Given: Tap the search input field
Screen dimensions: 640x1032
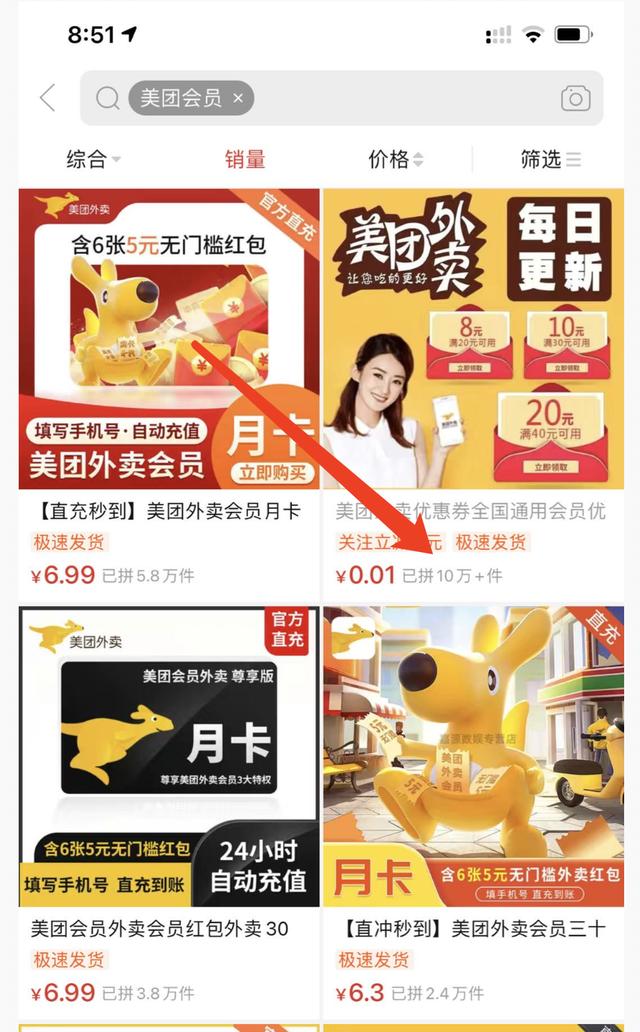Looking at the screenshot, I should (400, 98).
